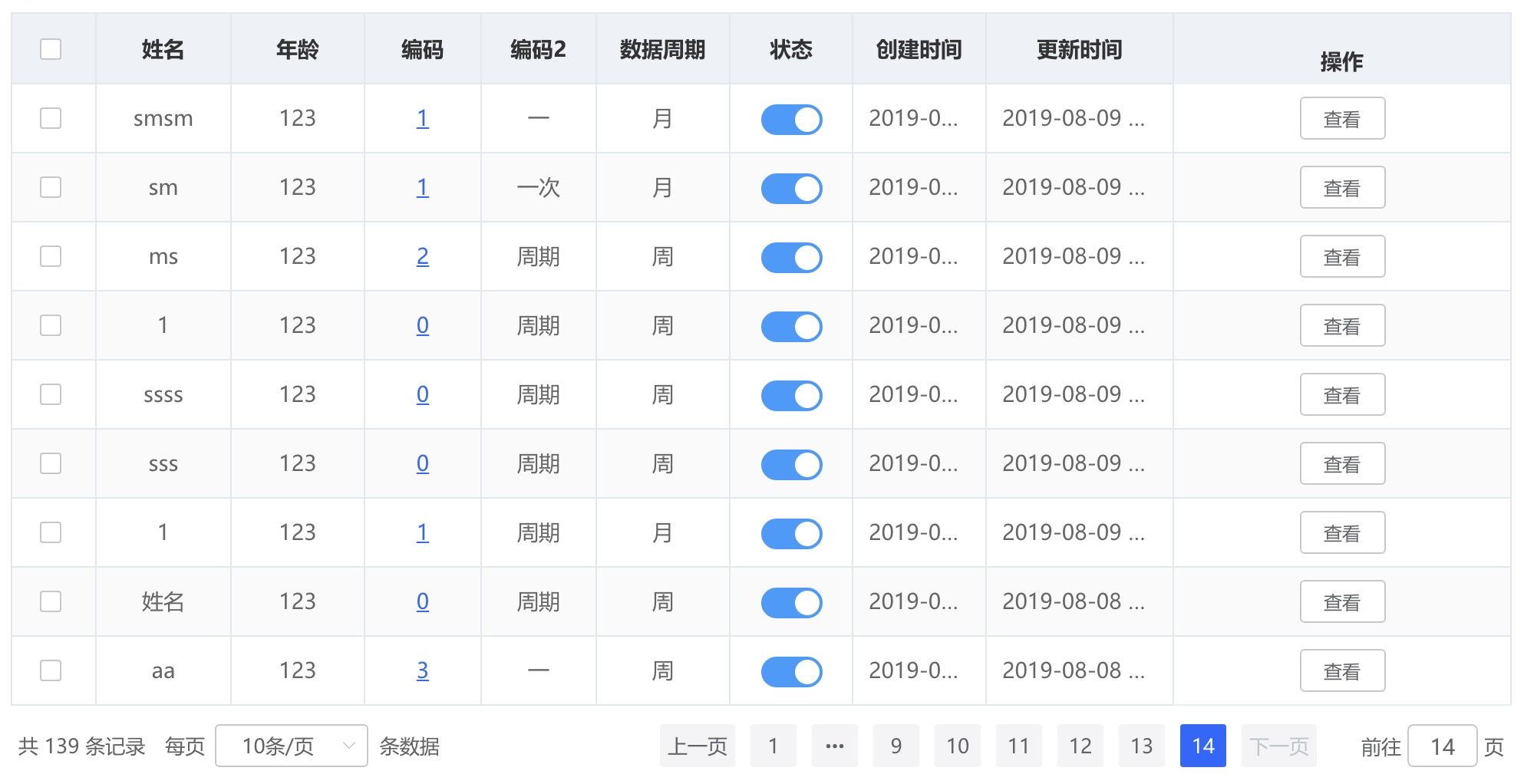Viewport: 1524px width, 784px height.
Task: Turn off the 状态 switch for row sm
Action: click(791, 188)
